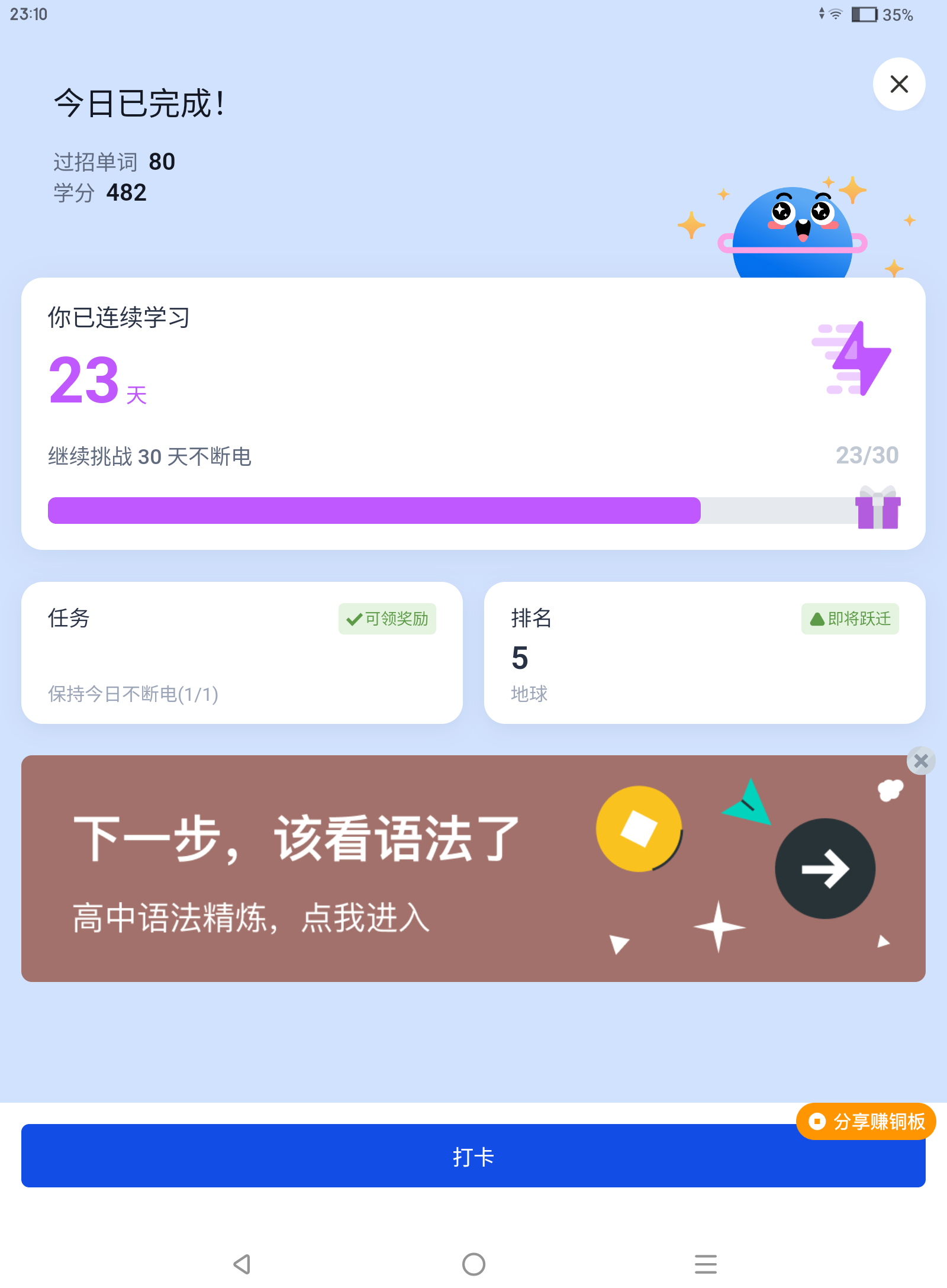The image size is (947, 1288).
Task: Return to the home screen
Action: pos(474,1264)
